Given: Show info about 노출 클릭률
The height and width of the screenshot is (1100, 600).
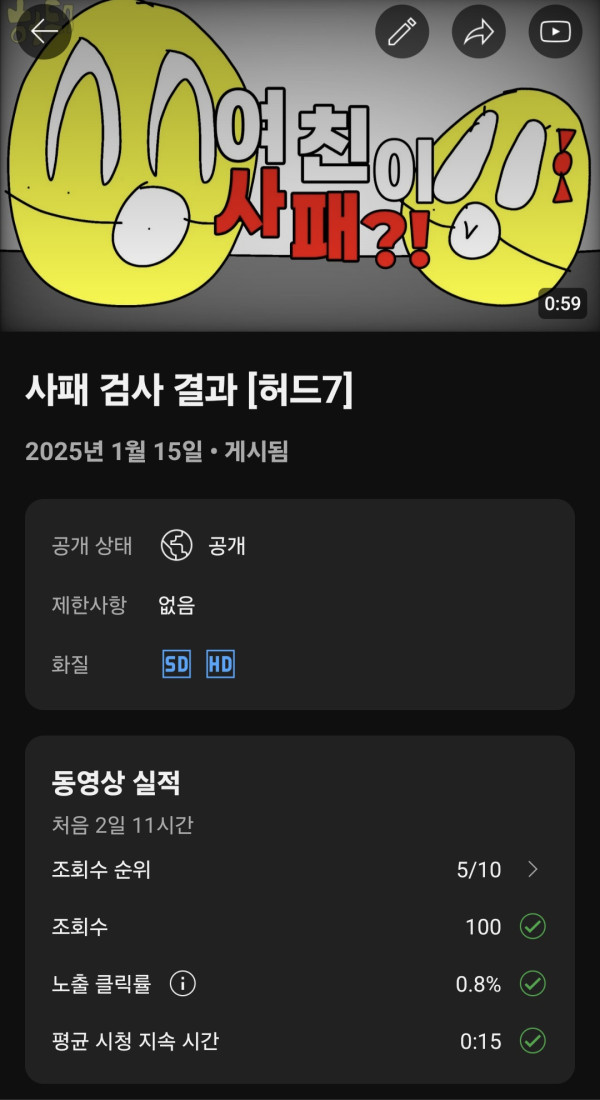Looking at the screenshot, I should pos(182,984).
